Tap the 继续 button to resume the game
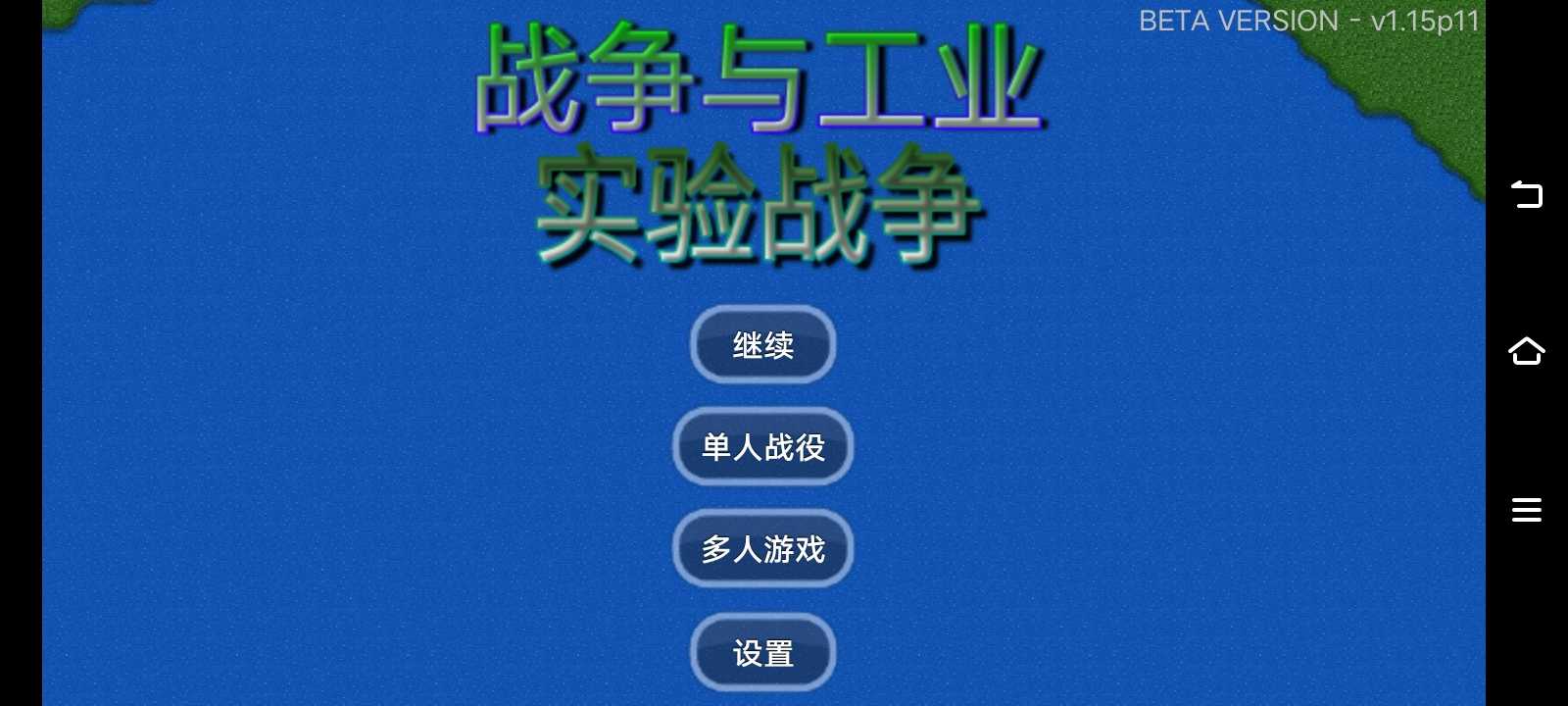This screenshot has width=1568, height=706. point(762,345)
